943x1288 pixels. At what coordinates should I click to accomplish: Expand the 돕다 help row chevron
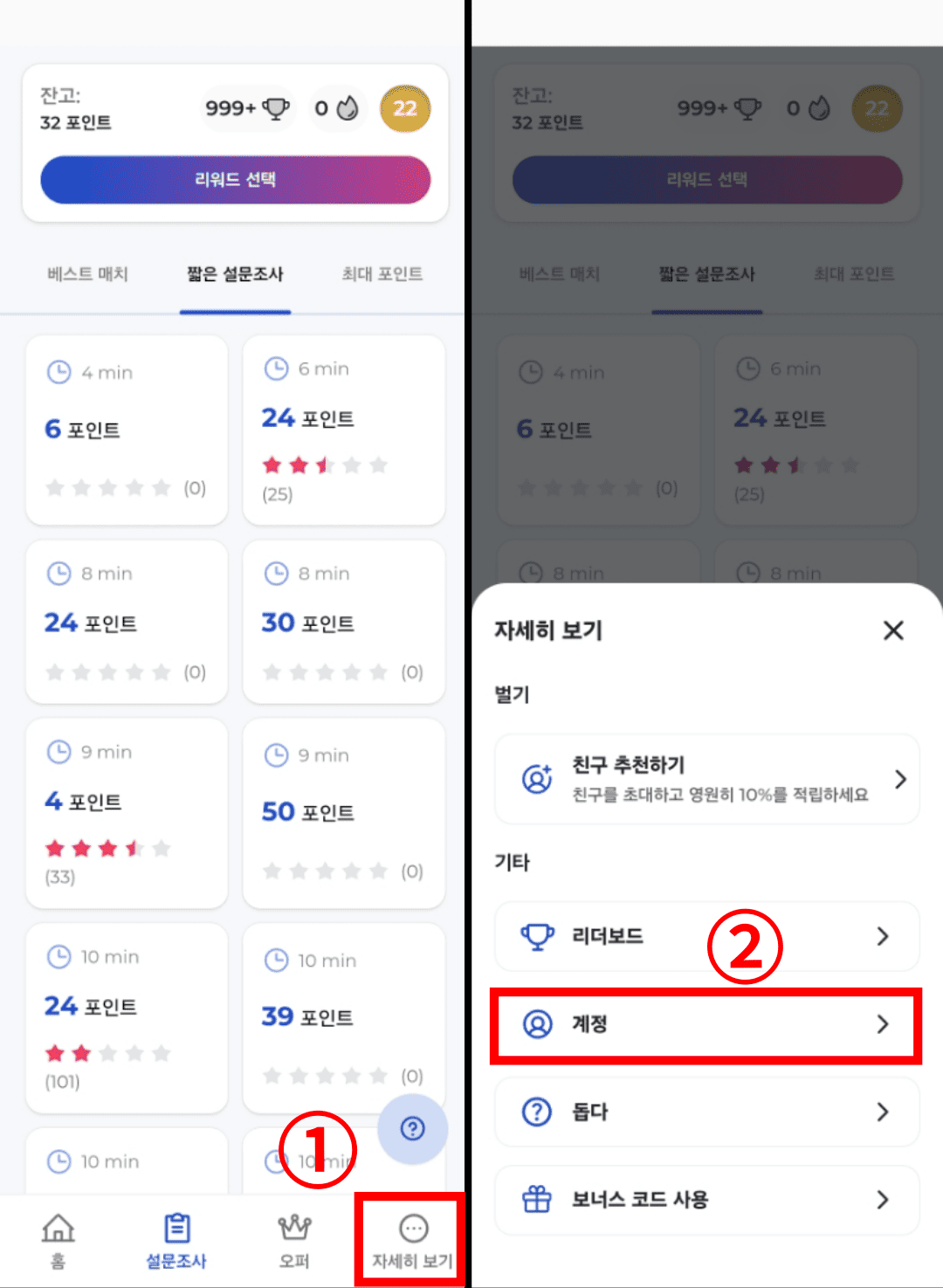(x=883, y=1112)
